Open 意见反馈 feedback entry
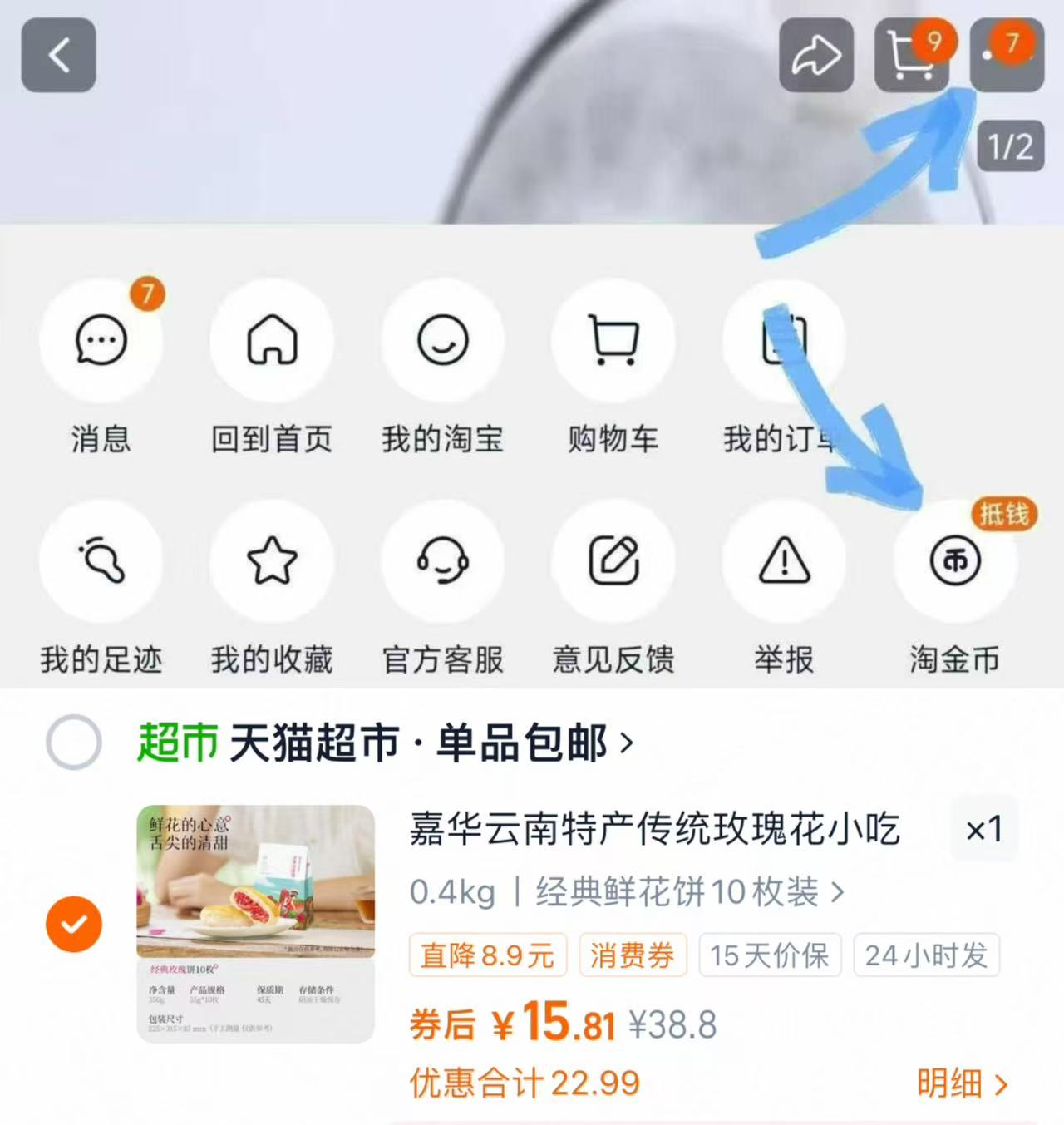 613,561
